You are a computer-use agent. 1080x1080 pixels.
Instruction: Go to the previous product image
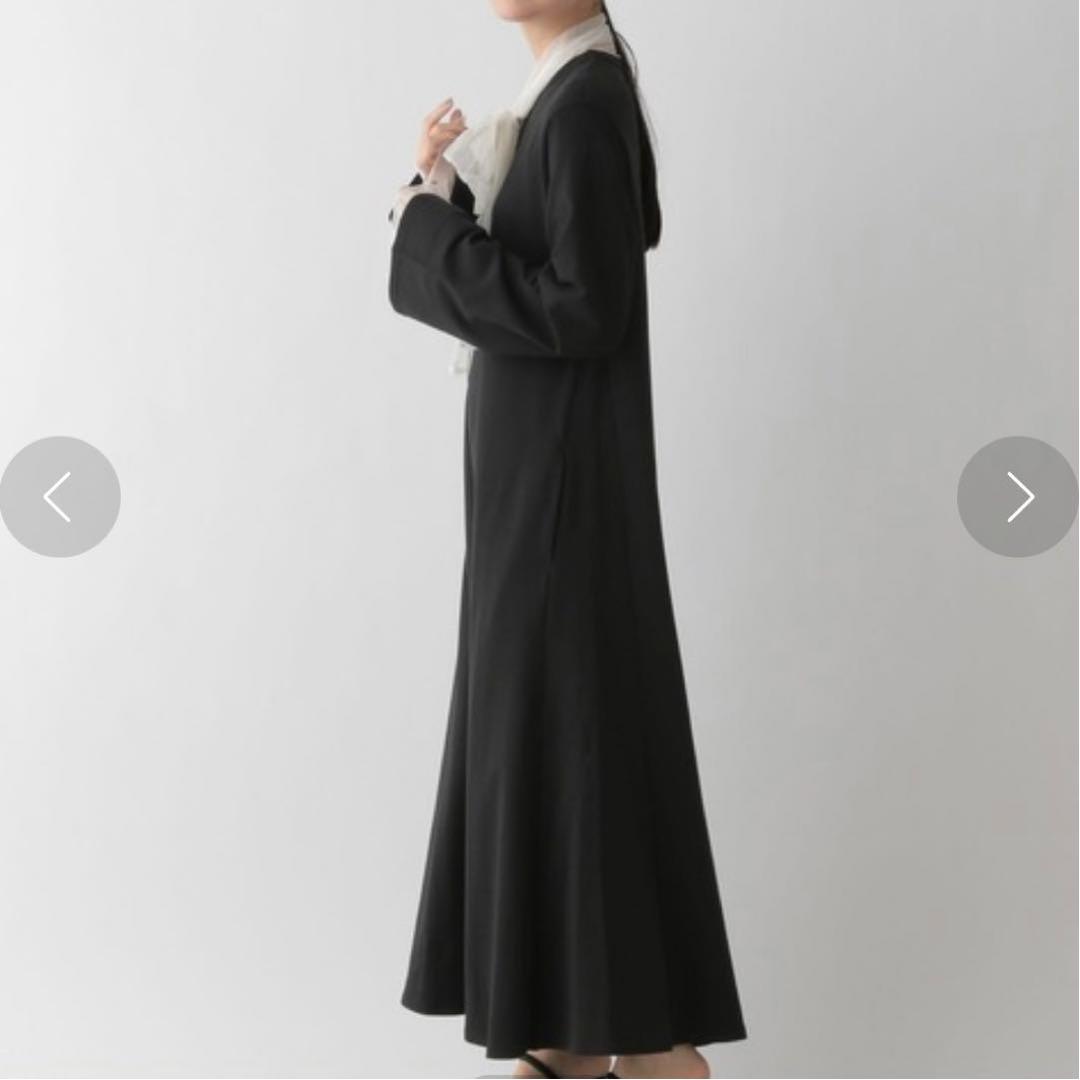tap(60, 497)
